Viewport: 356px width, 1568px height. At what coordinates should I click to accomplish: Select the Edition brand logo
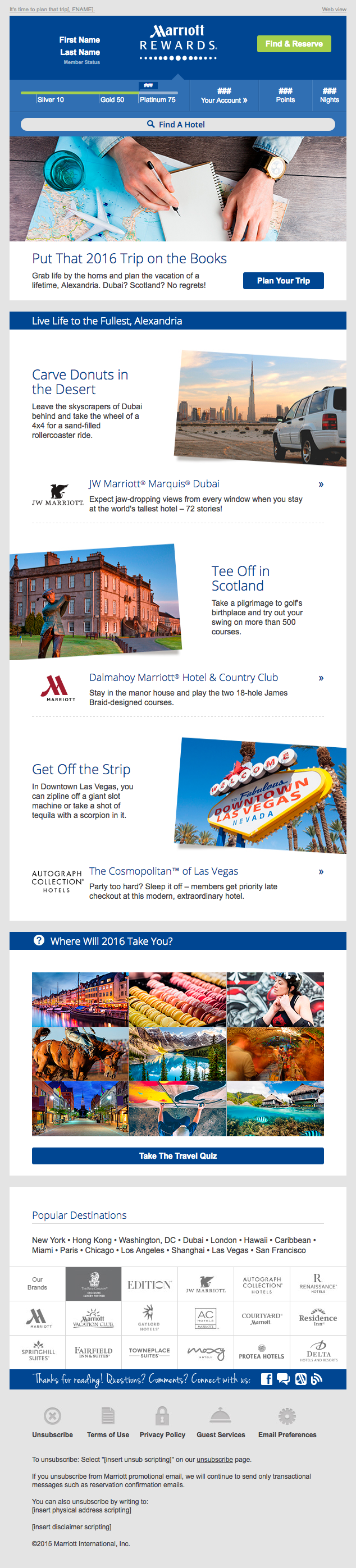pyautogui.click(x=149, y=1284)
